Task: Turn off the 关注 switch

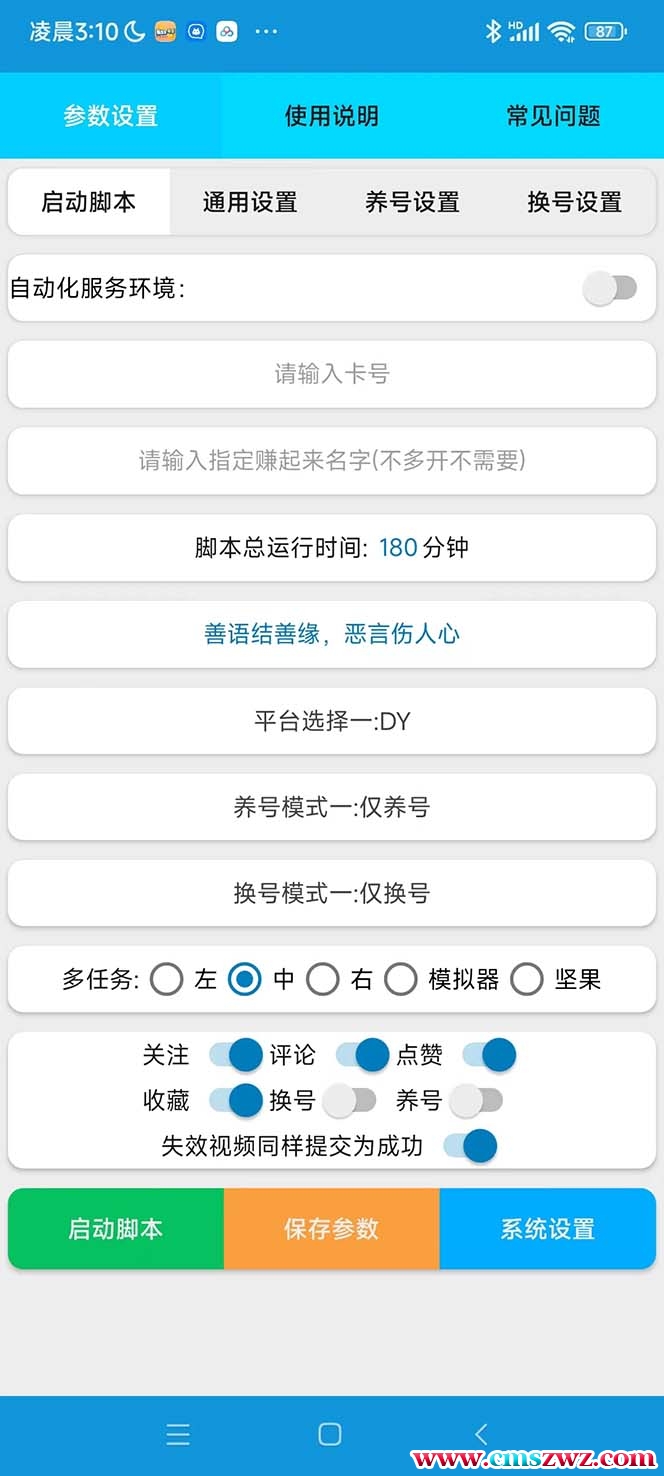Action: 236,1054
